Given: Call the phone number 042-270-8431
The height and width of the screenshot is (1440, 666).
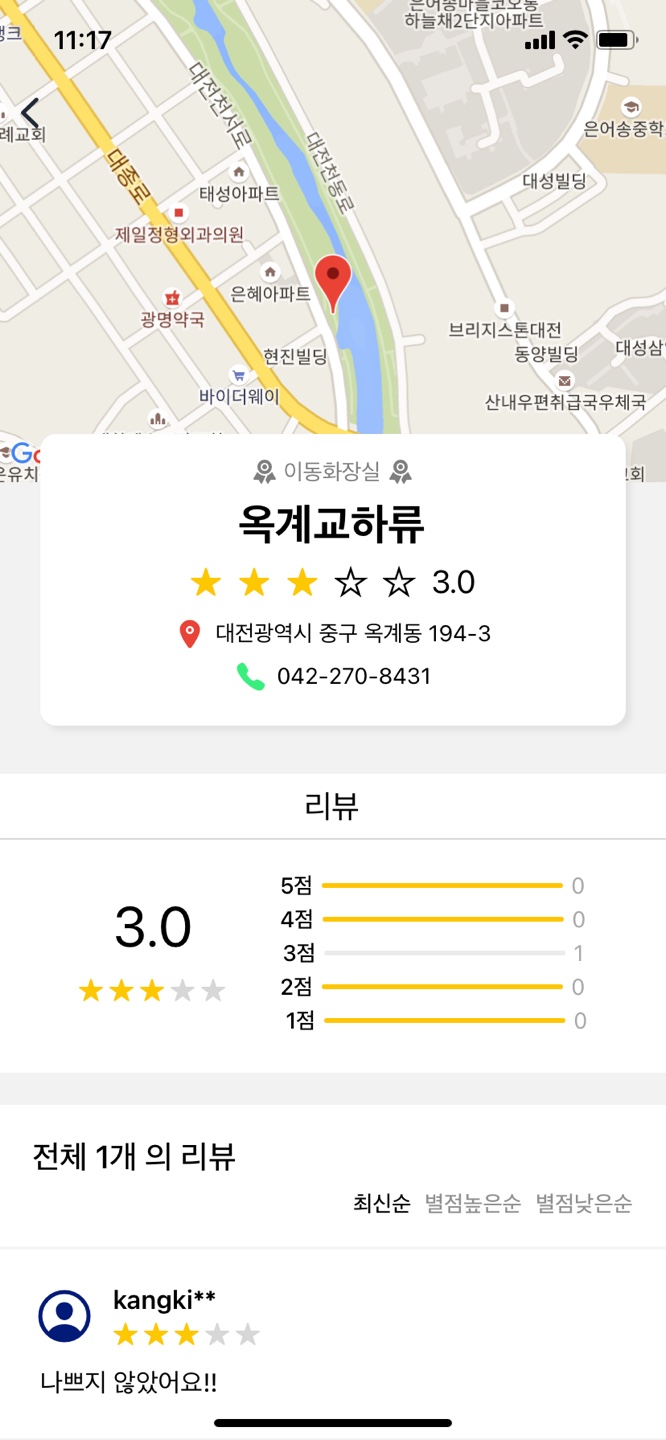Looking at the screenshot, I should pyautogui.click(x=353, y=676).
